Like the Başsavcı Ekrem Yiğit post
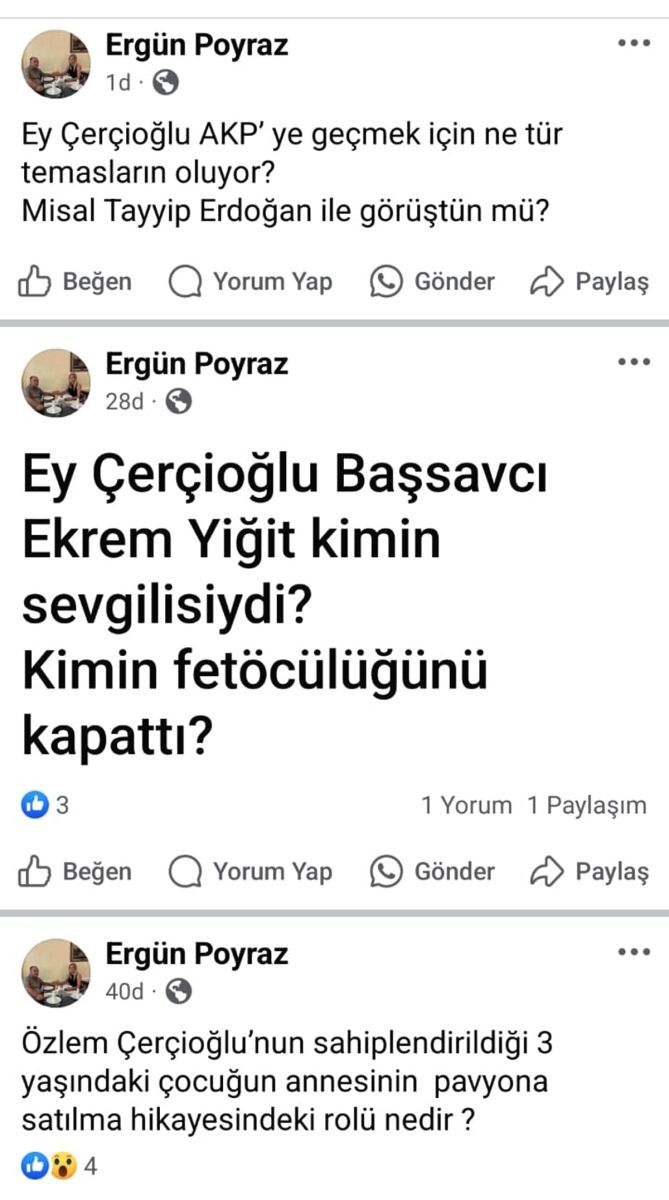This screenshot has height=1200, width=669. [75, 872]
